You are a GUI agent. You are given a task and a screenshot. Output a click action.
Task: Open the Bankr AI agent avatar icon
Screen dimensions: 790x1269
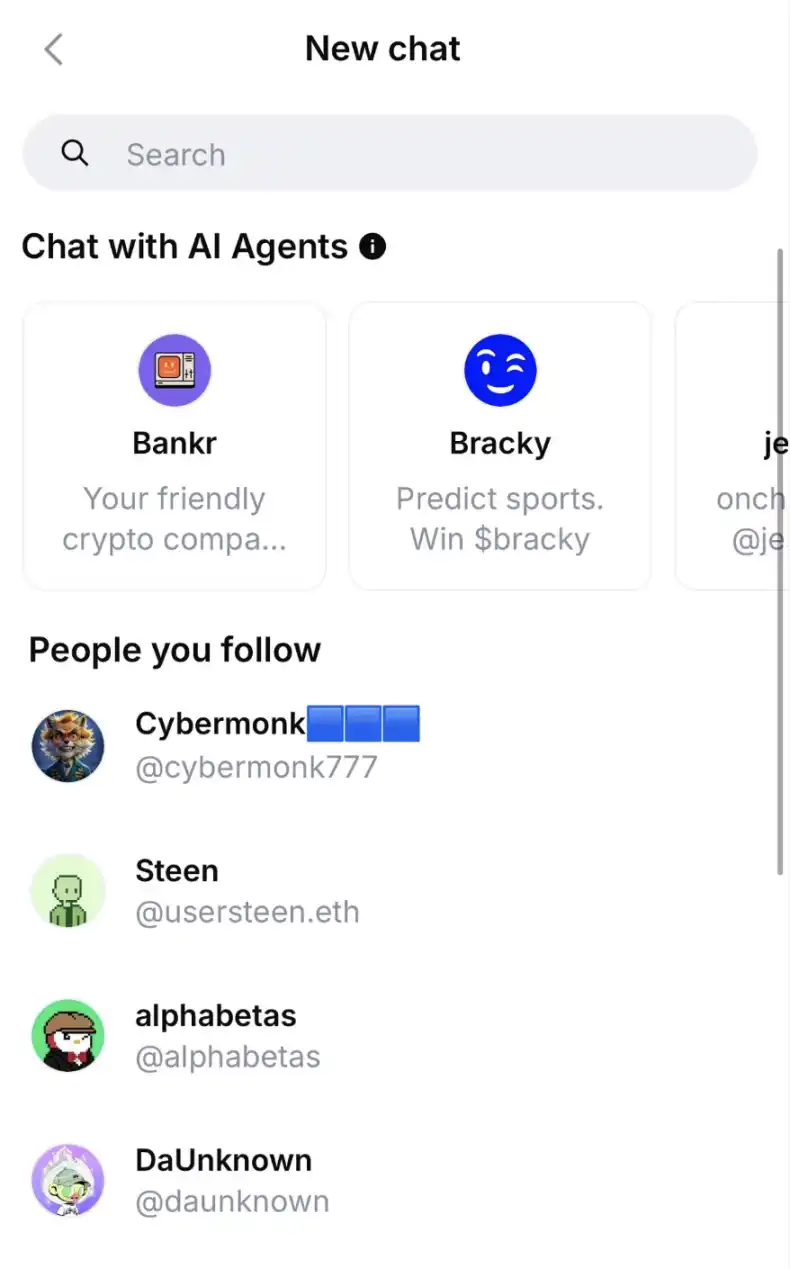point(174,369)
